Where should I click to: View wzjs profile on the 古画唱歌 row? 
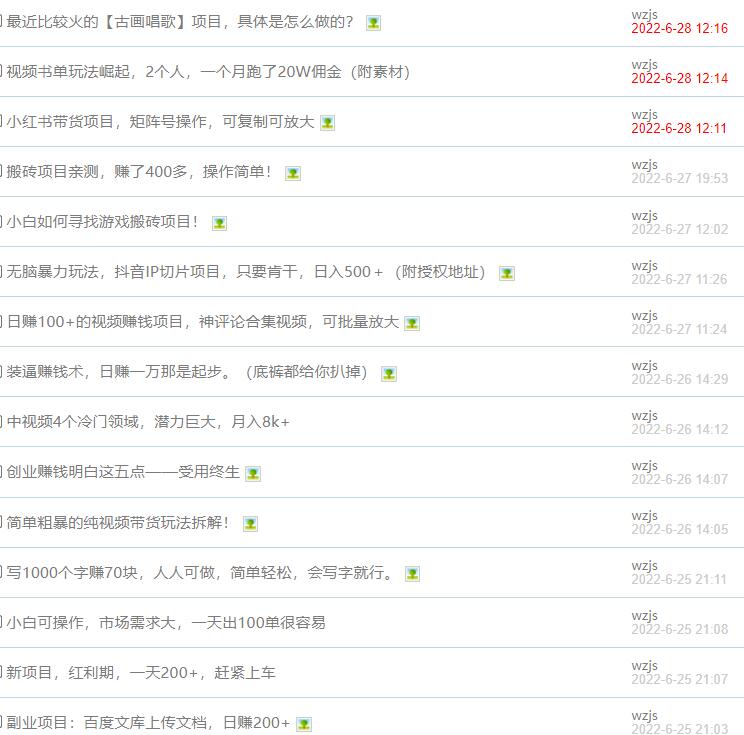644,14
